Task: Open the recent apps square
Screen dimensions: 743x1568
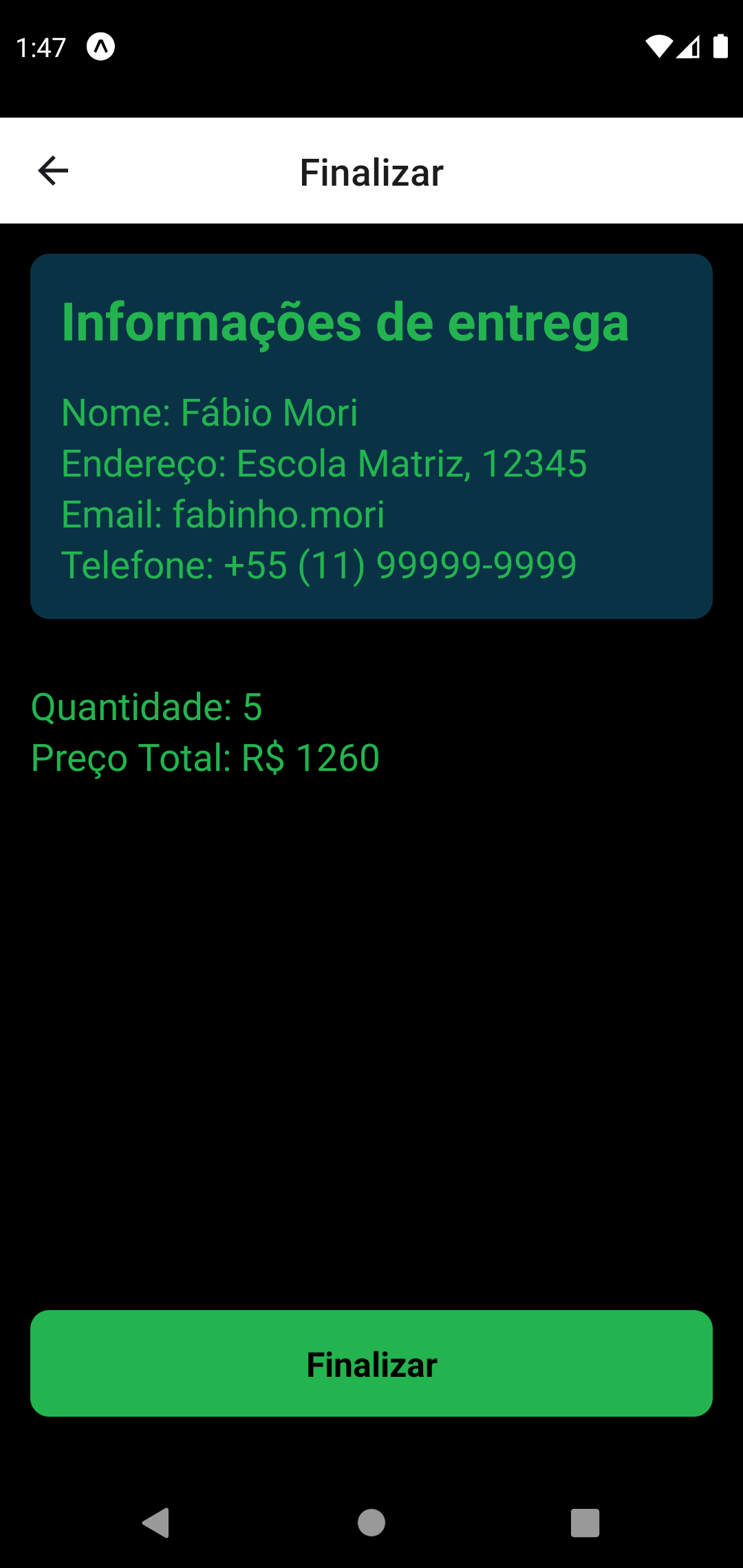Action: pyautogui.click(x=585, y=1523)
